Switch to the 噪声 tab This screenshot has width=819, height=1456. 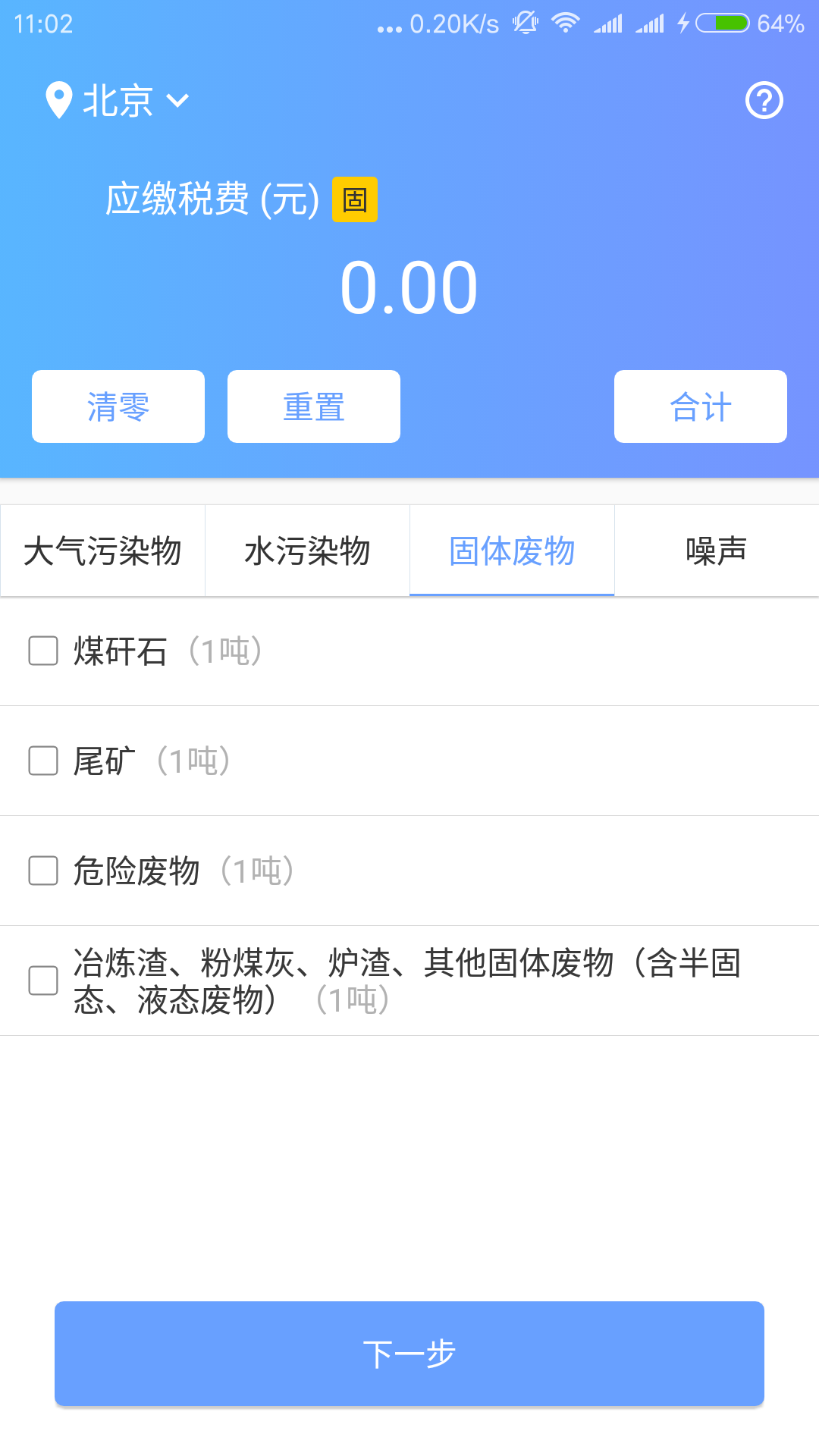tap(717, 551)
